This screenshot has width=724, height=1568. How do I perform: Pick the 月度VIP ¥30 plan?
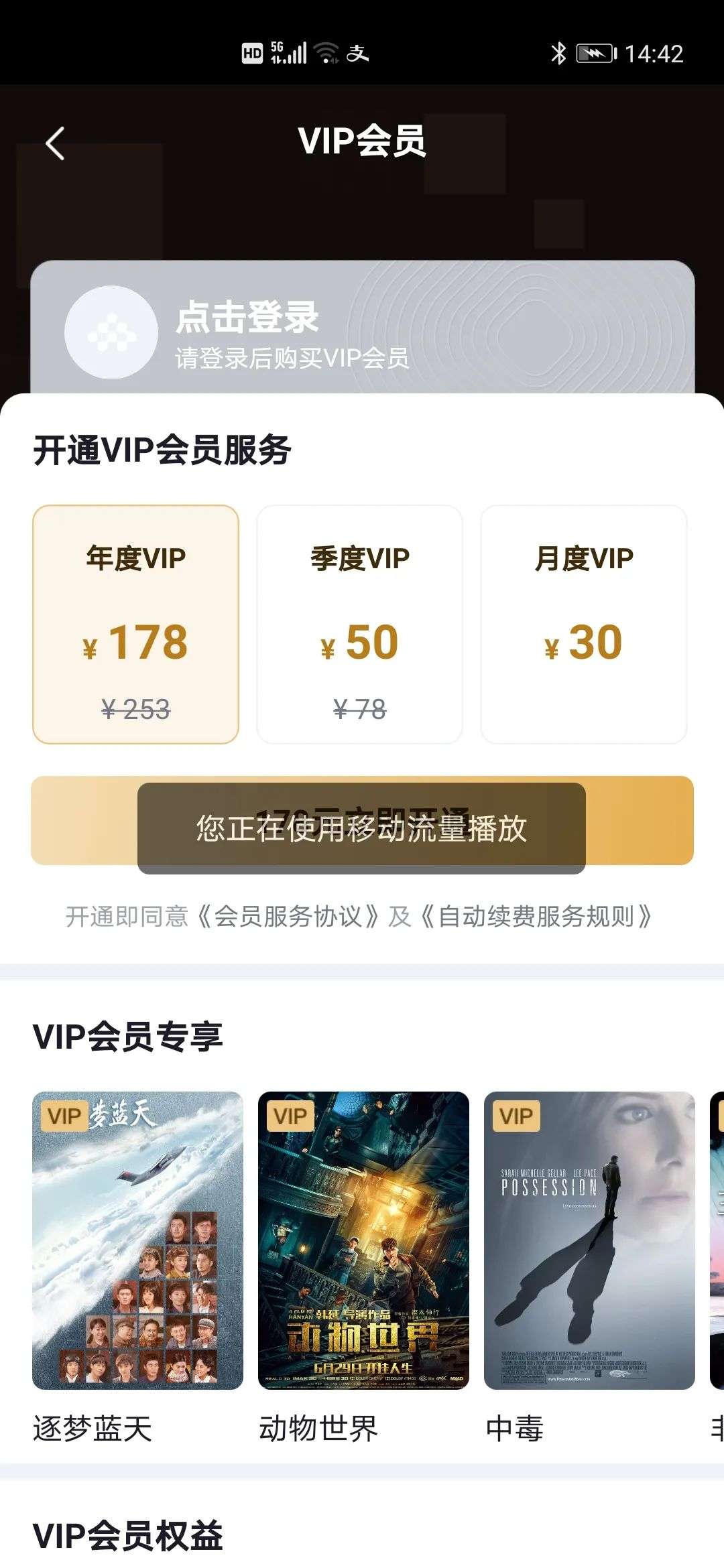tap(584, 624)
